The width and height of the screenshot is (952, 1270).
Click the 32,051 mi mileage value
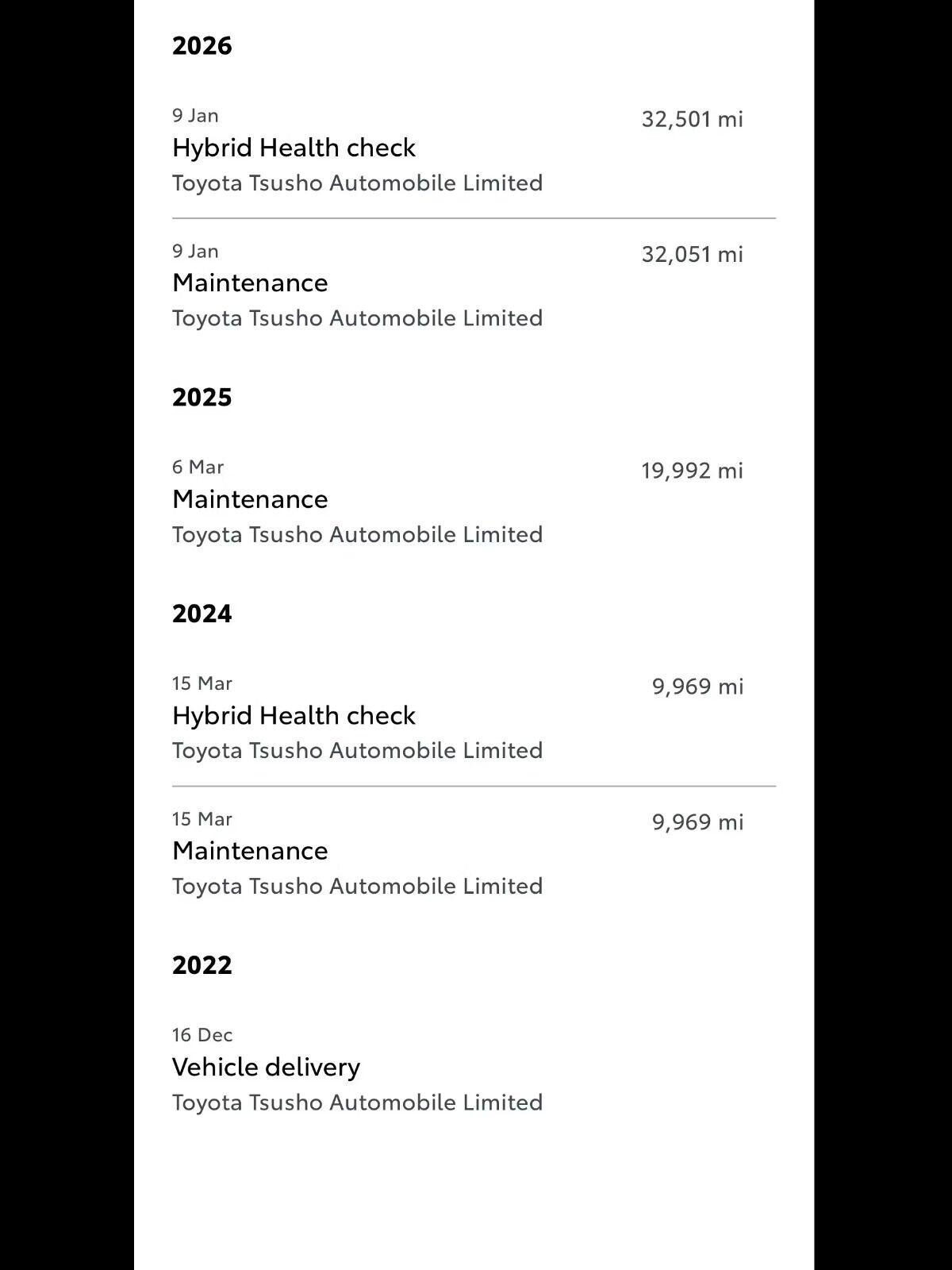(692, 254)
